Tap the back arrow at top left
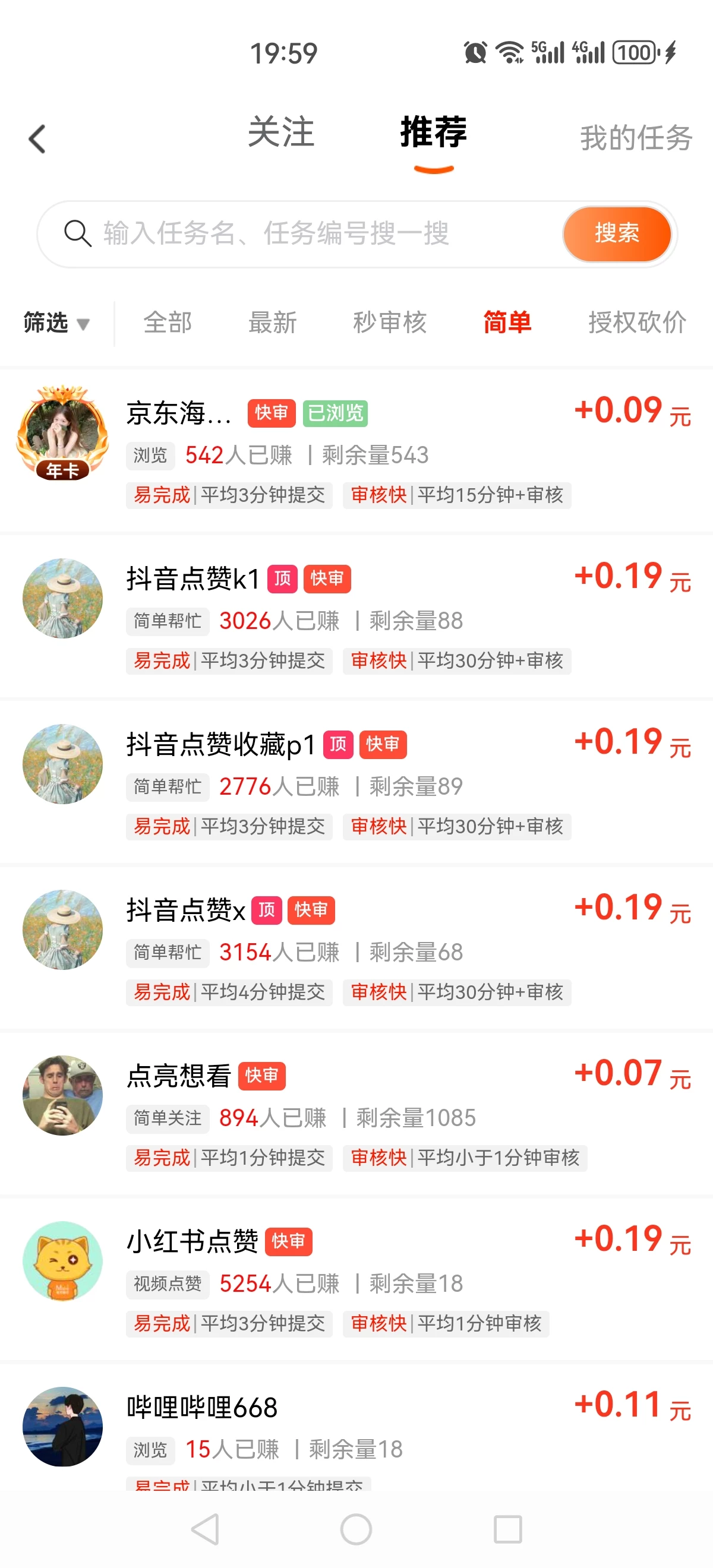Image resolution: width=713 pixels, height=1568 pixels. tap(36, 138)
